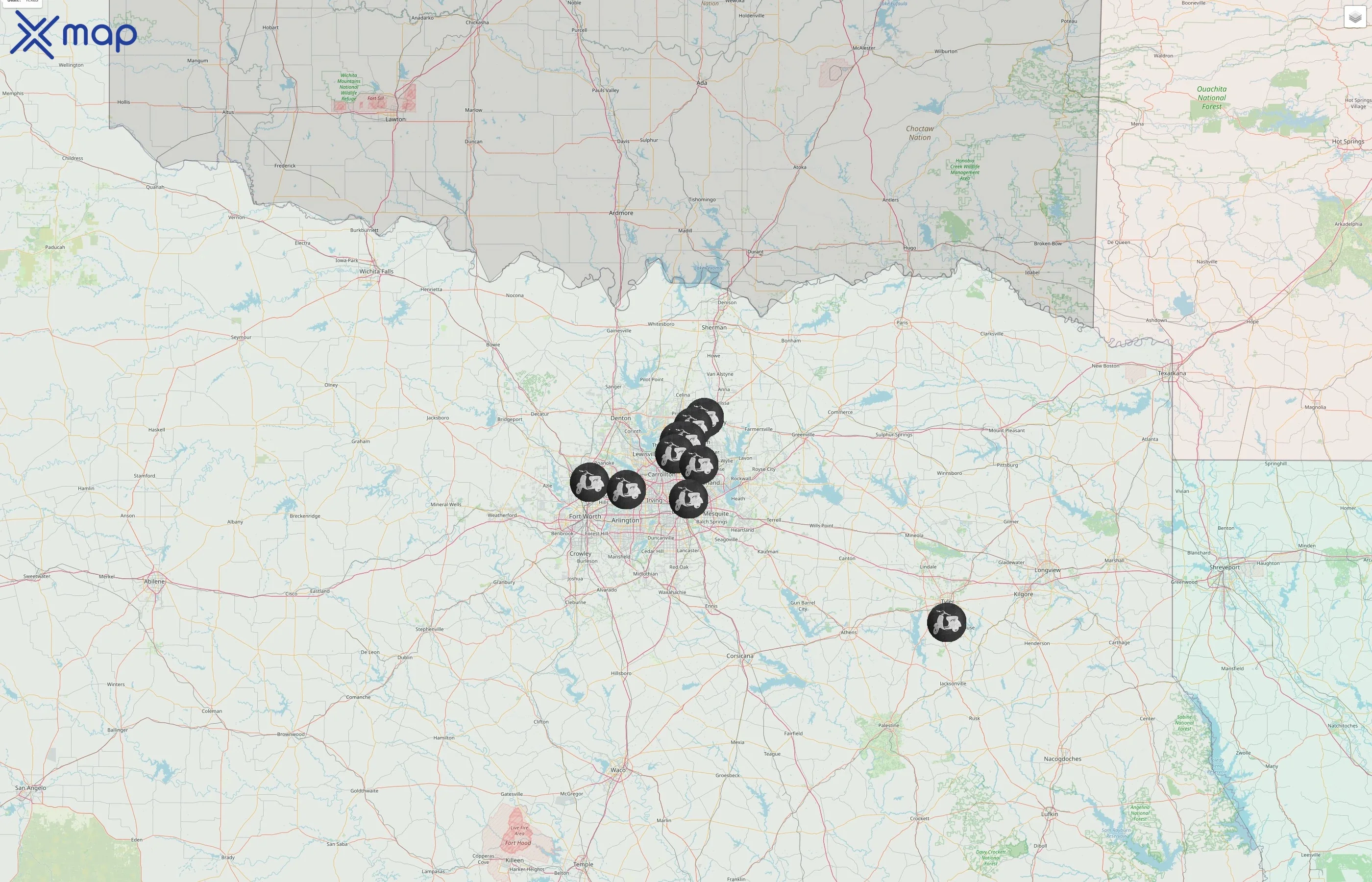The image size is (1372, 882).
Task: Select the scooter marker above Mesquite
Action: coord(688,499)
